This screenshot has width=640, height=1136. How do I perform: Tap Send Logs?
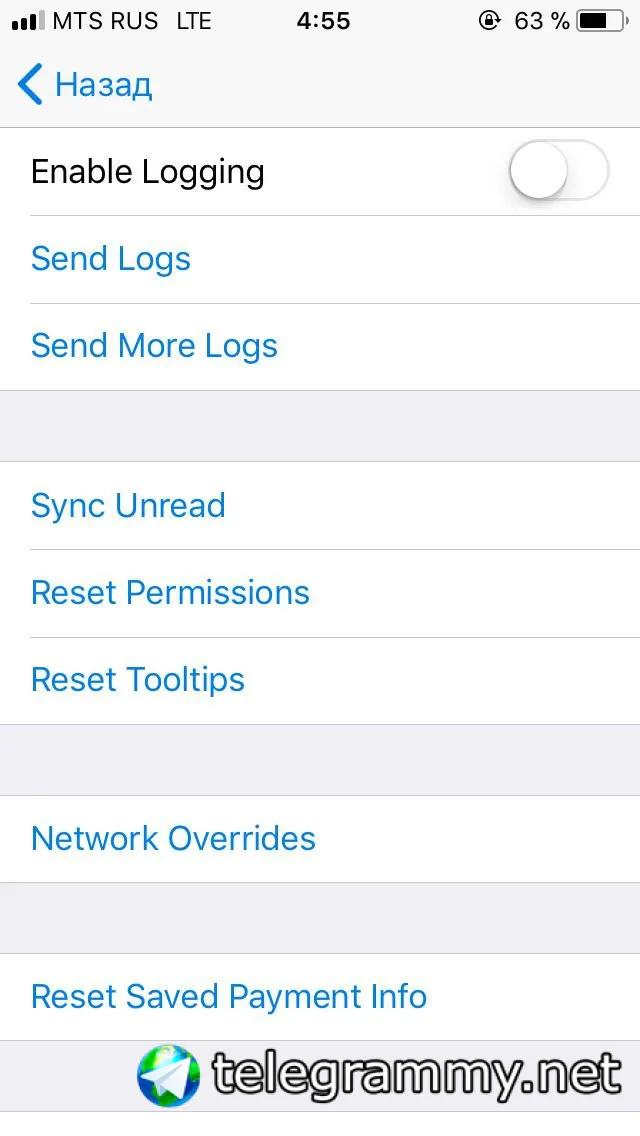tap(111, 259)
